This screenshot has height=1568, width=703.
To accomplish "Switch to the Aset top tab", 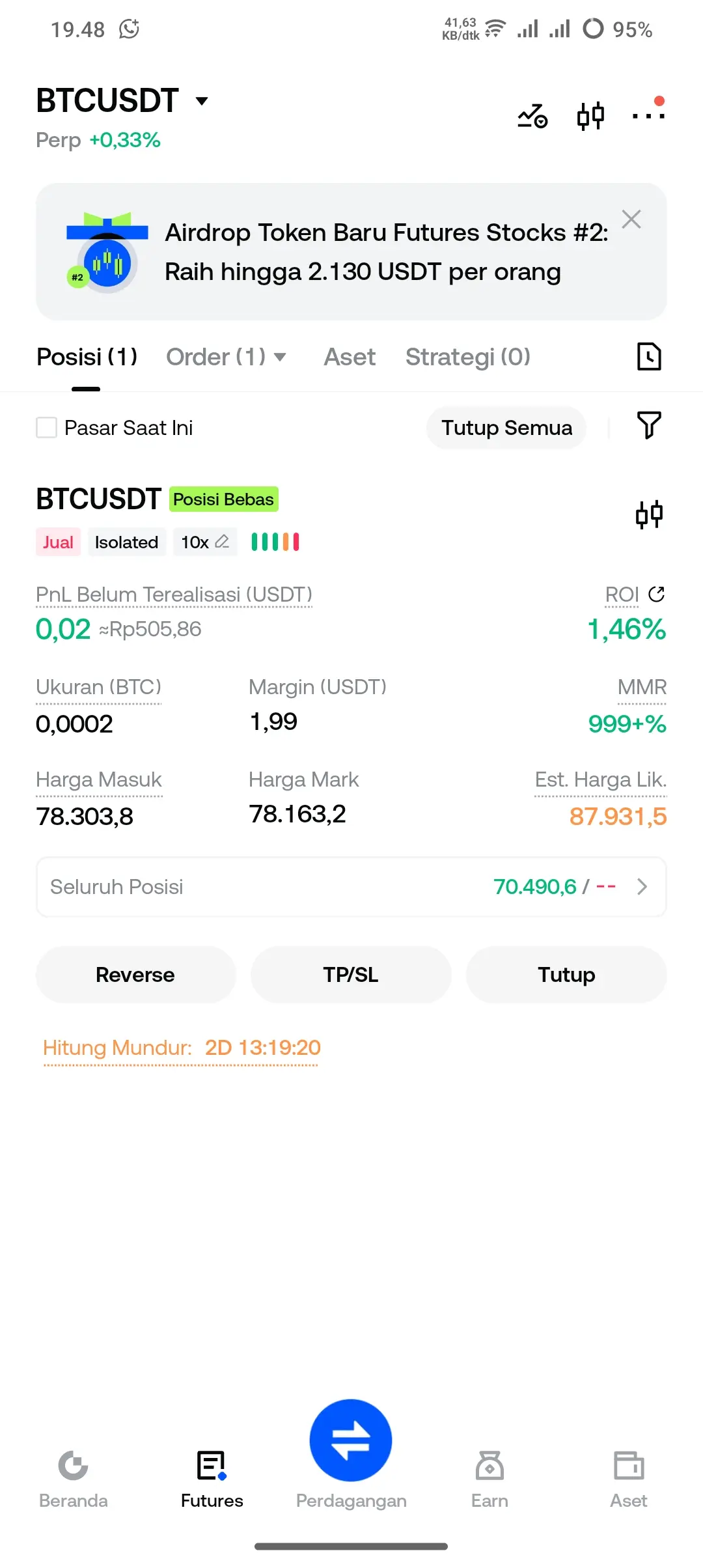I will point(350,357).
